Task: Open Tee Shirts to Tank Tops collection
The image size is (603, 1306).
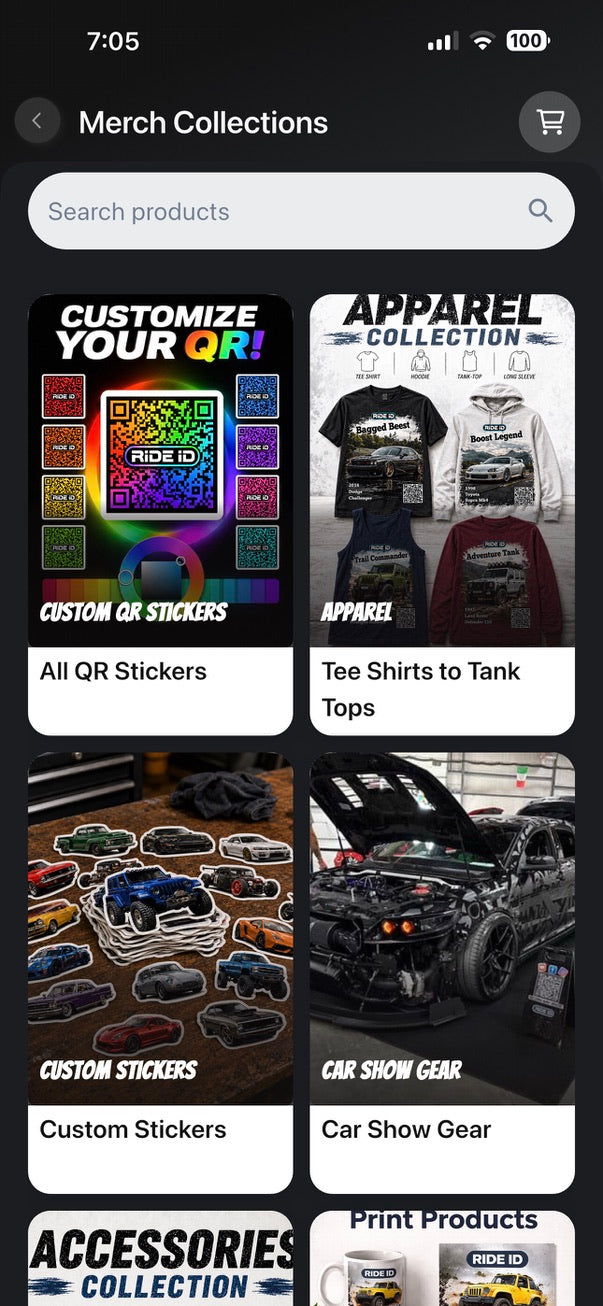Action: 442,515
